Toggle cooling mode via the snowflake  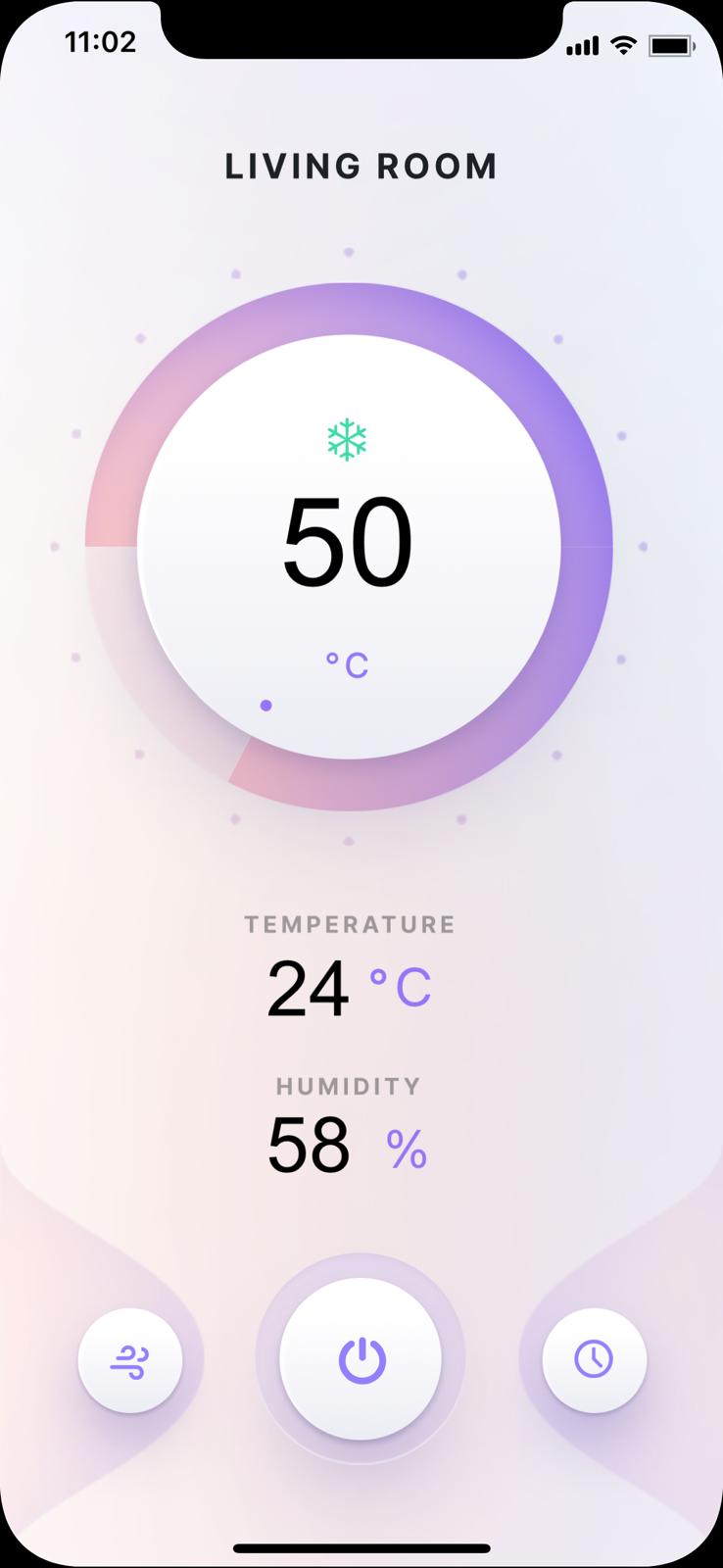coord(345,437)
